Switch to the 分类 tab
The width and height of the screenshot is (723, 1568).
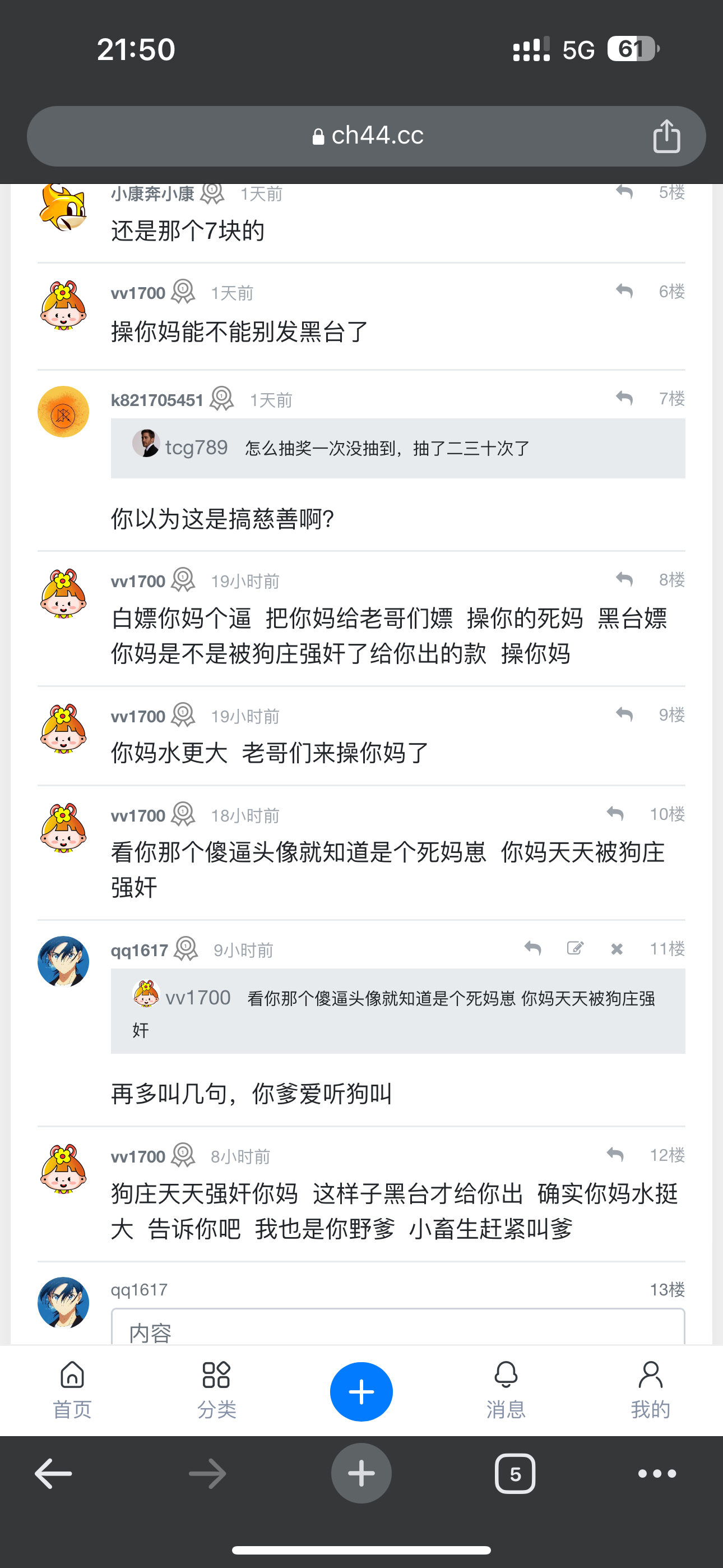[x=216, y=1390]
